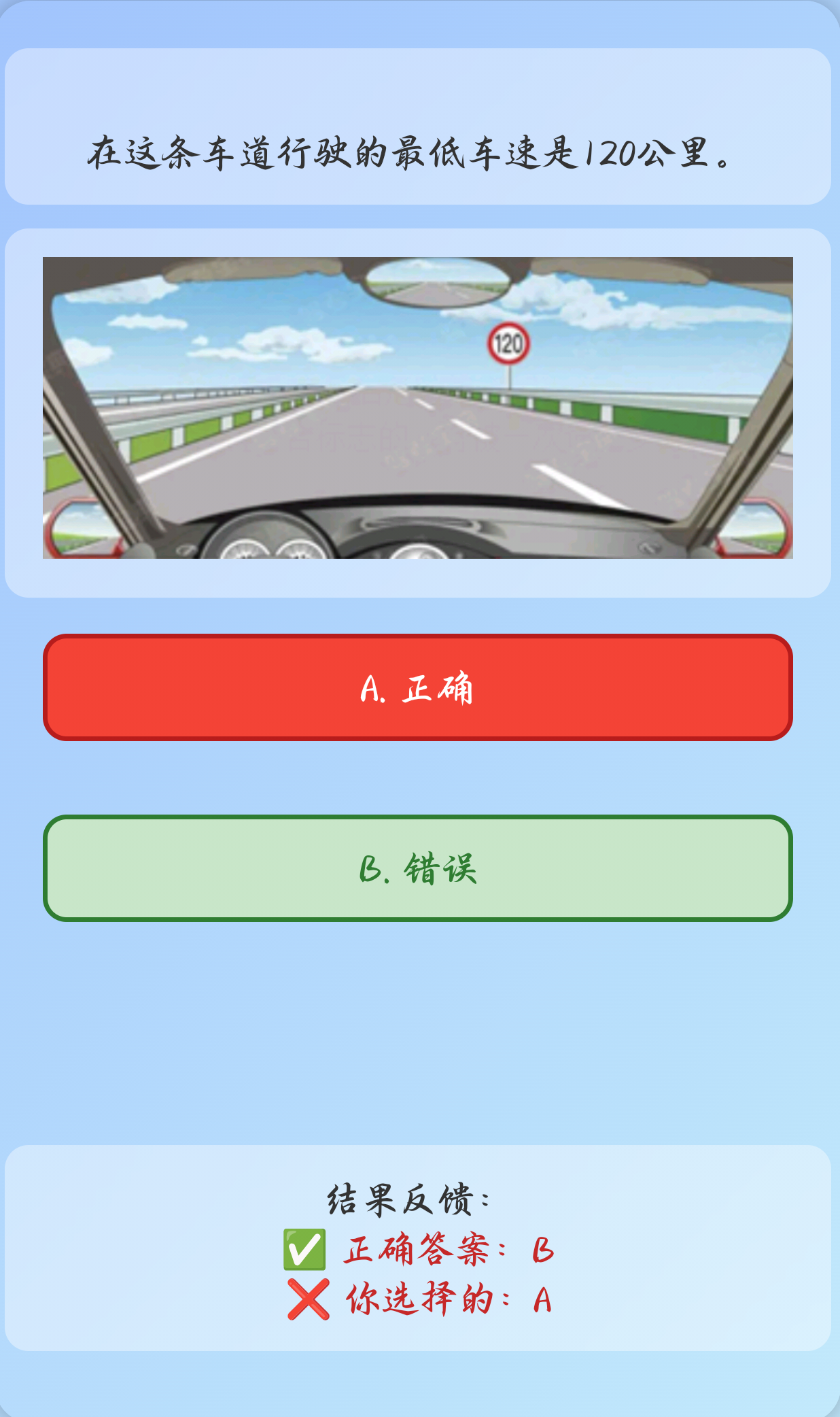Choose answer B. 错误

click(417, 868)
